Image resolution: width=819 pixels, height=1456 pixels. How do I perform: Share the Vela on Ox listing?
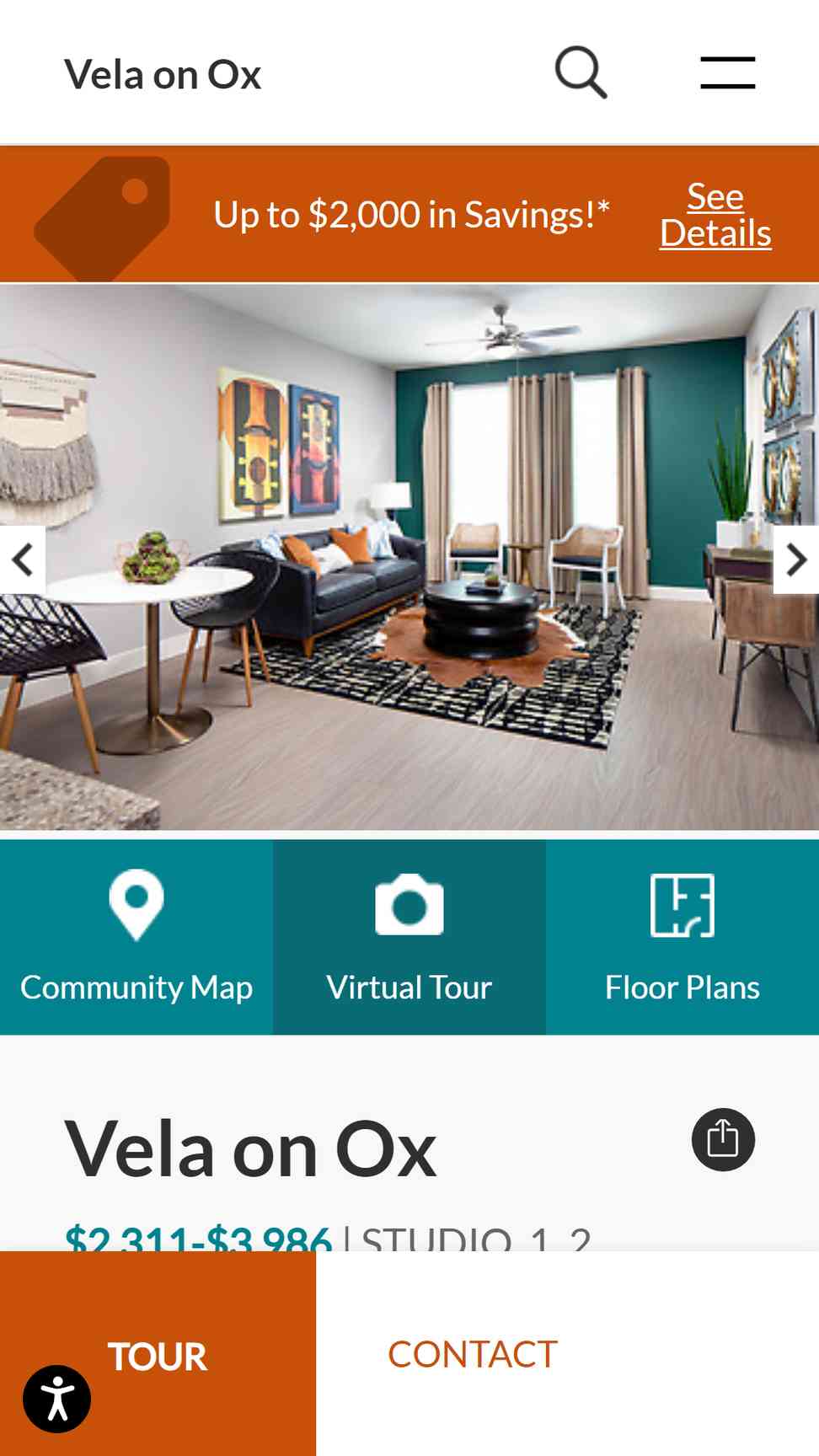pyautogui.click(x=723, y=1139)
